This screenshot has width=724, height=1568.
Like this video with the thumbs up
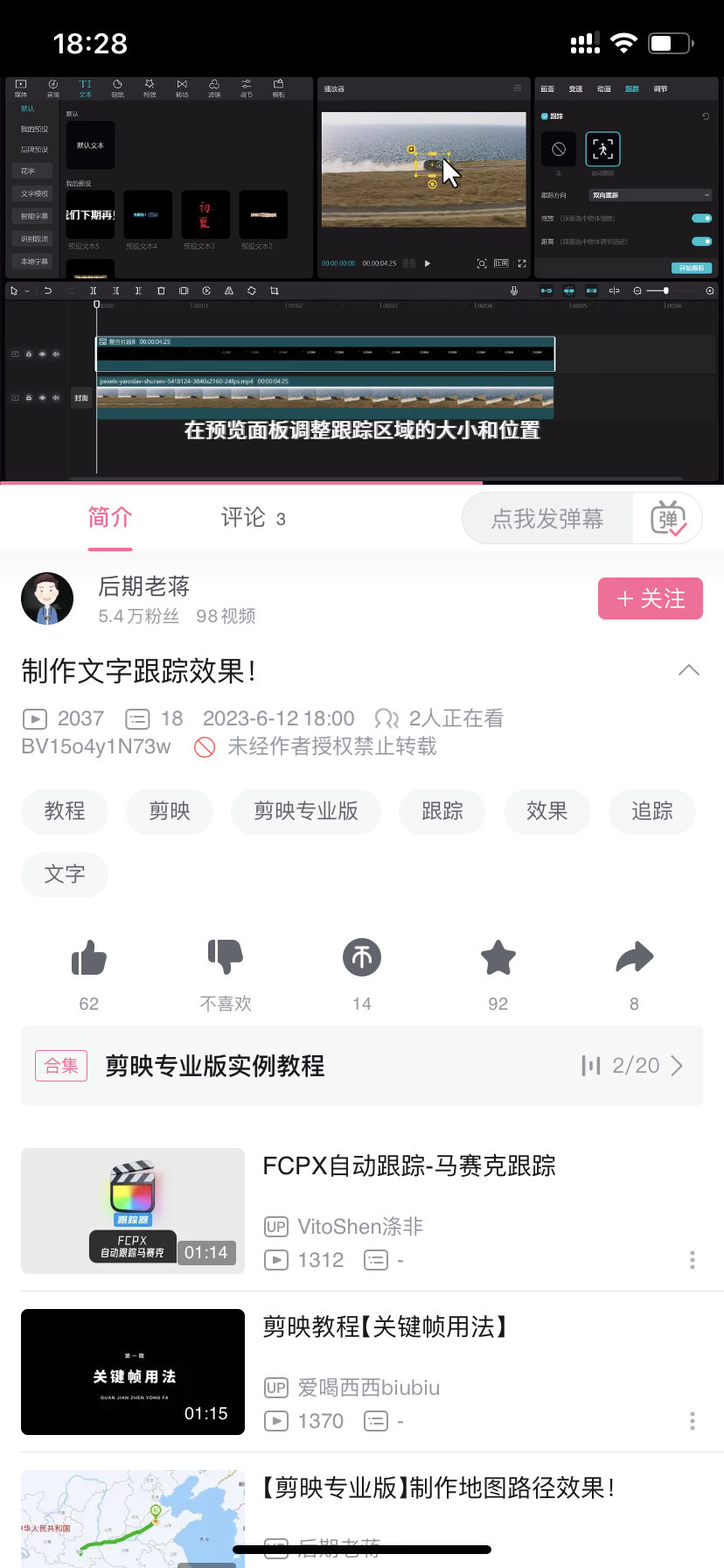pos(89,958)
